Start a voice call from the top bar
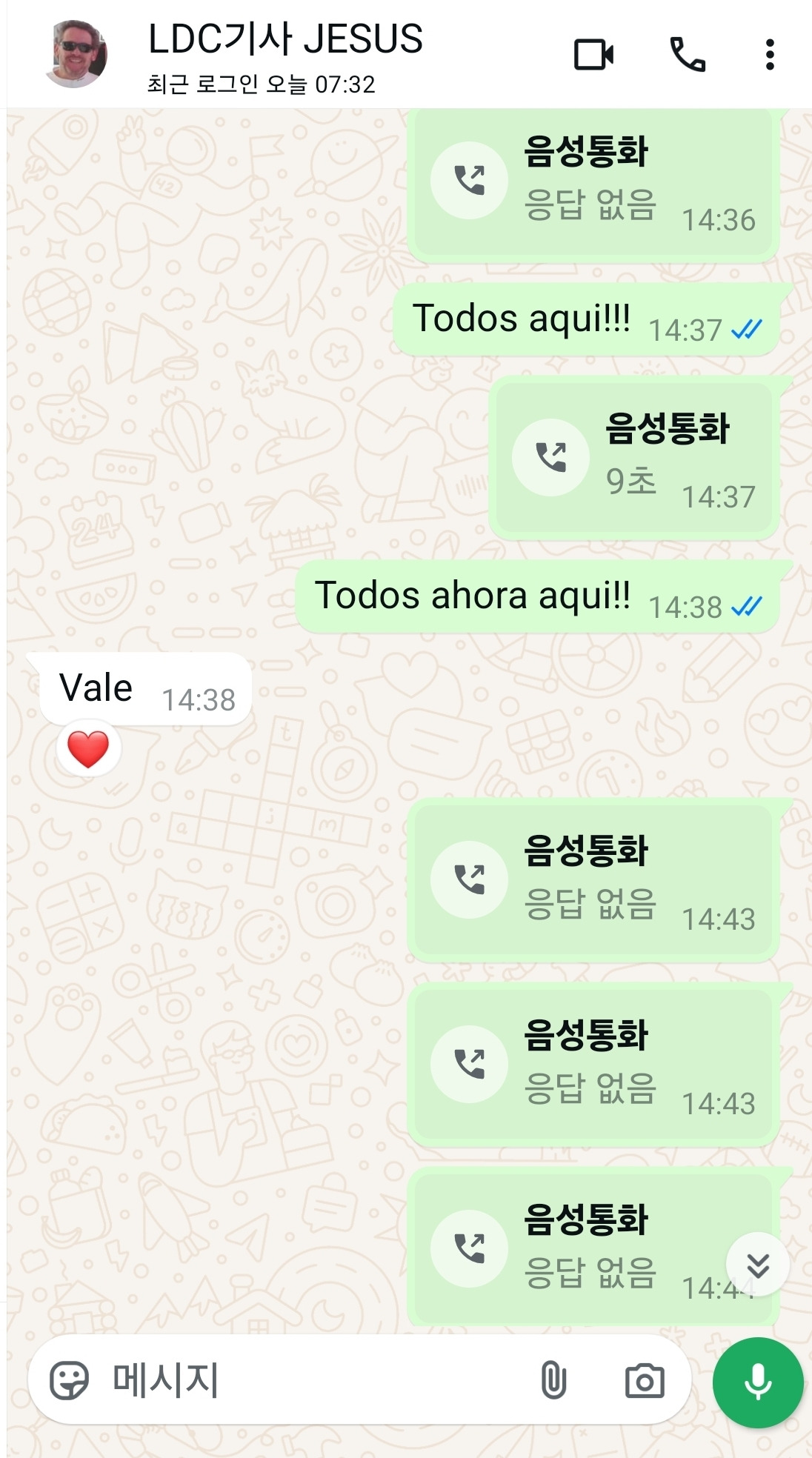Viewport: 812px width, 1458px height. click(687, 54)
